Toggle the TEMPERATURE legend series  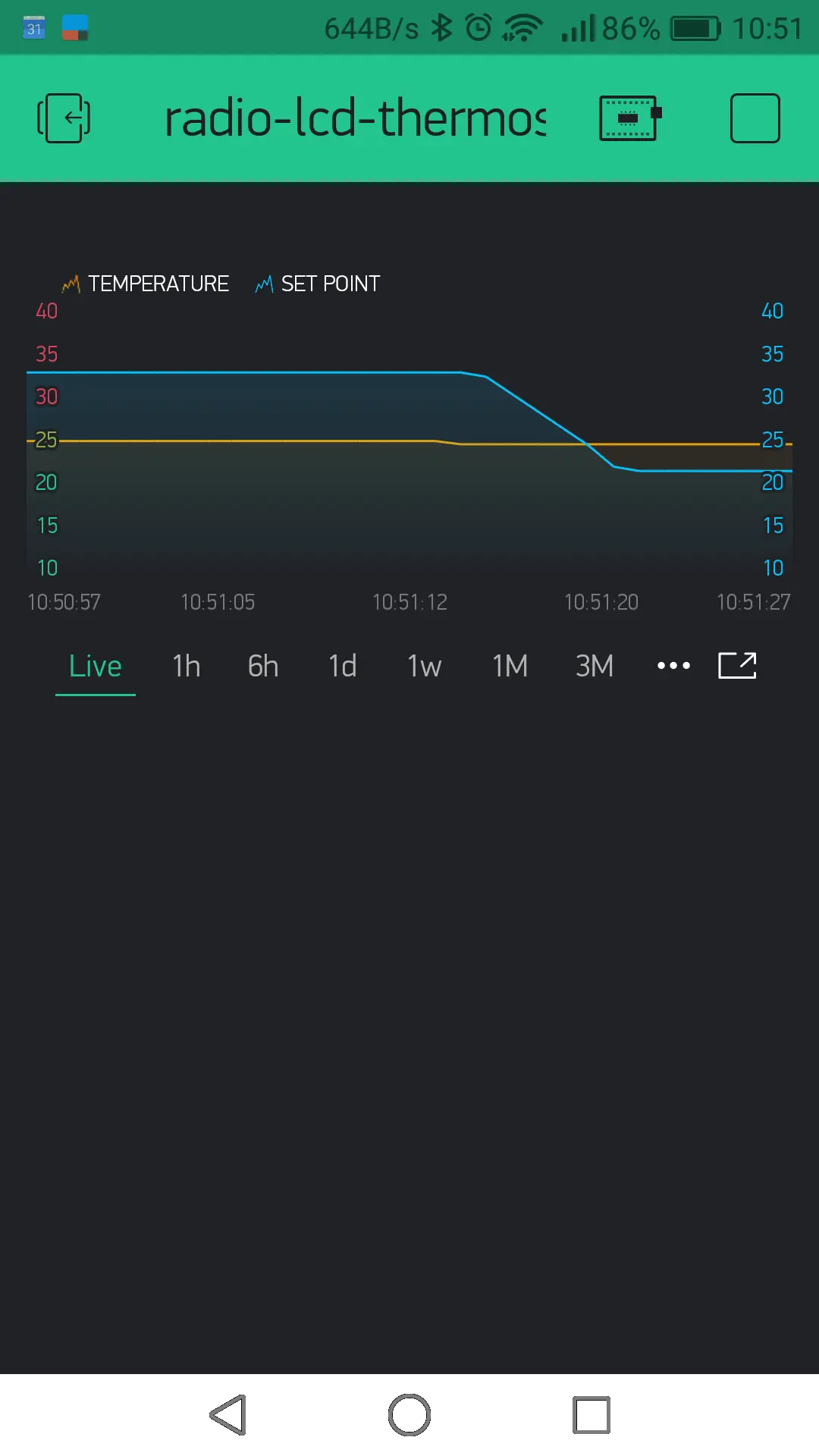(146, 284)
